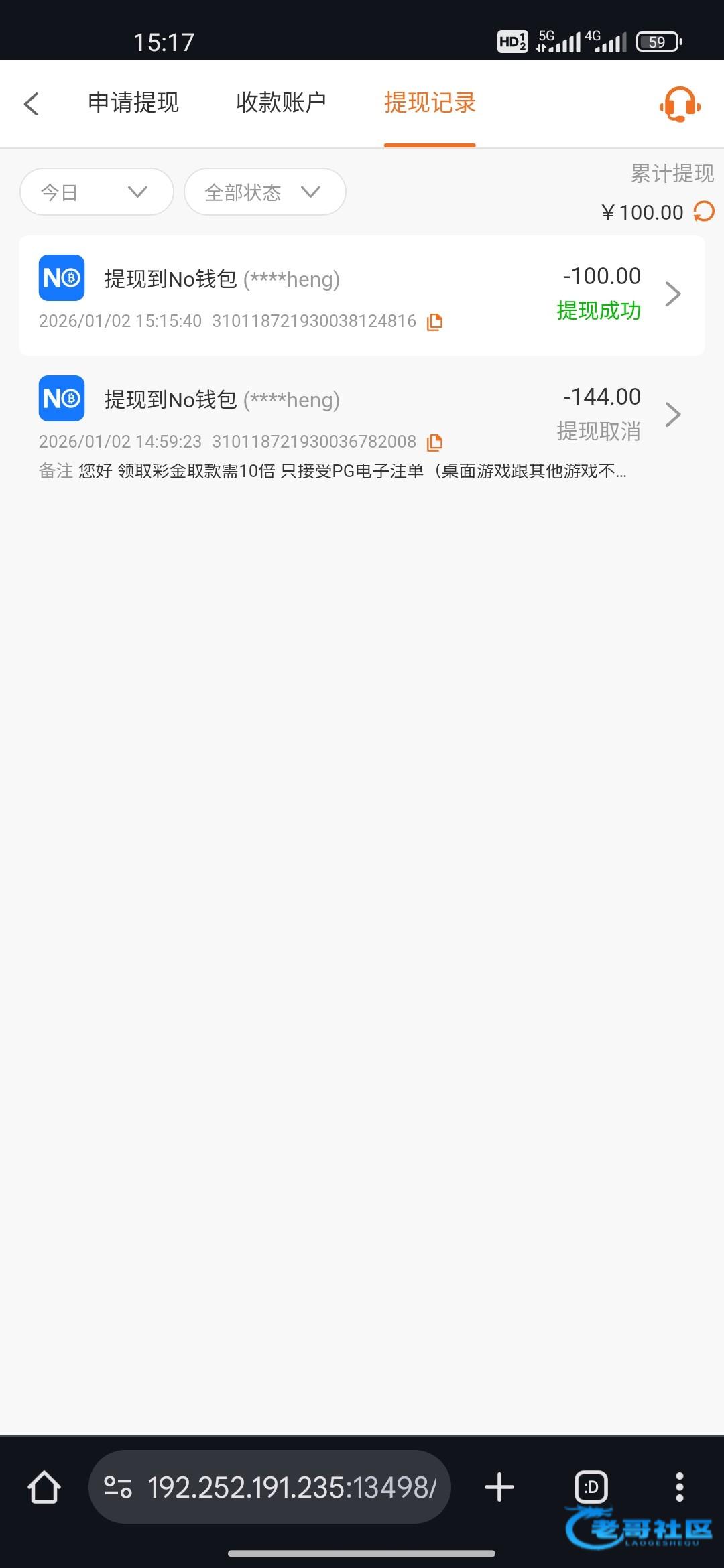Copy order number ending in 36782008

[434, 442]
